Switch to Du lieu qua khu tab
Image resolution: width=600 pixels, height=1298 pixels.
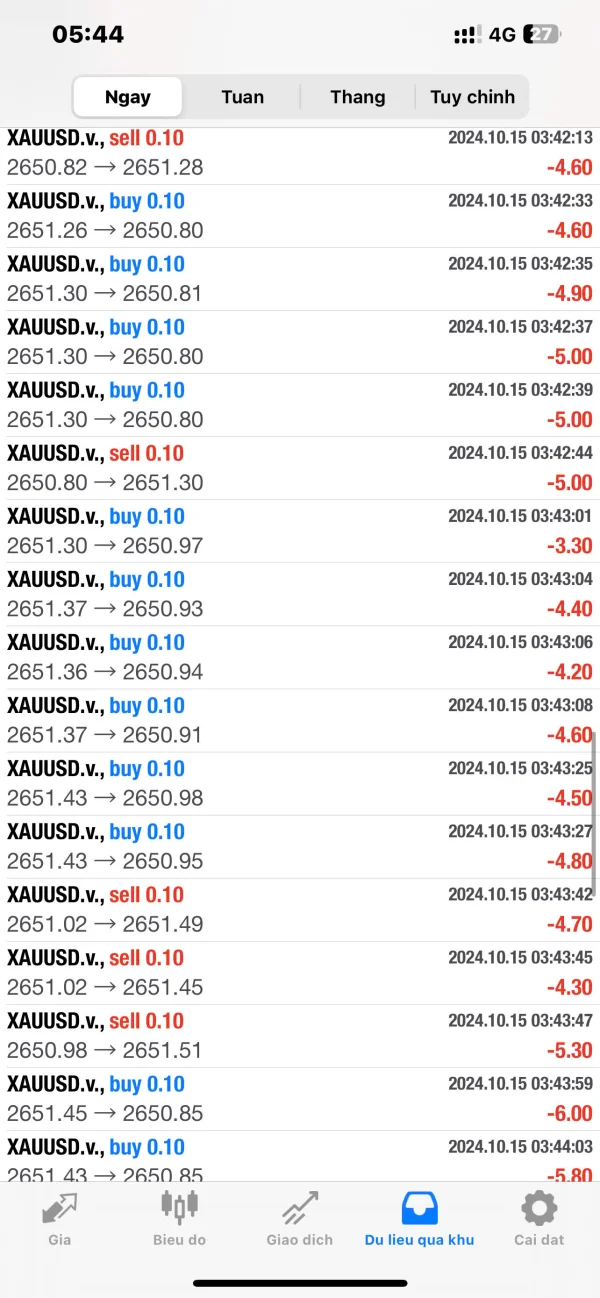420,1218
